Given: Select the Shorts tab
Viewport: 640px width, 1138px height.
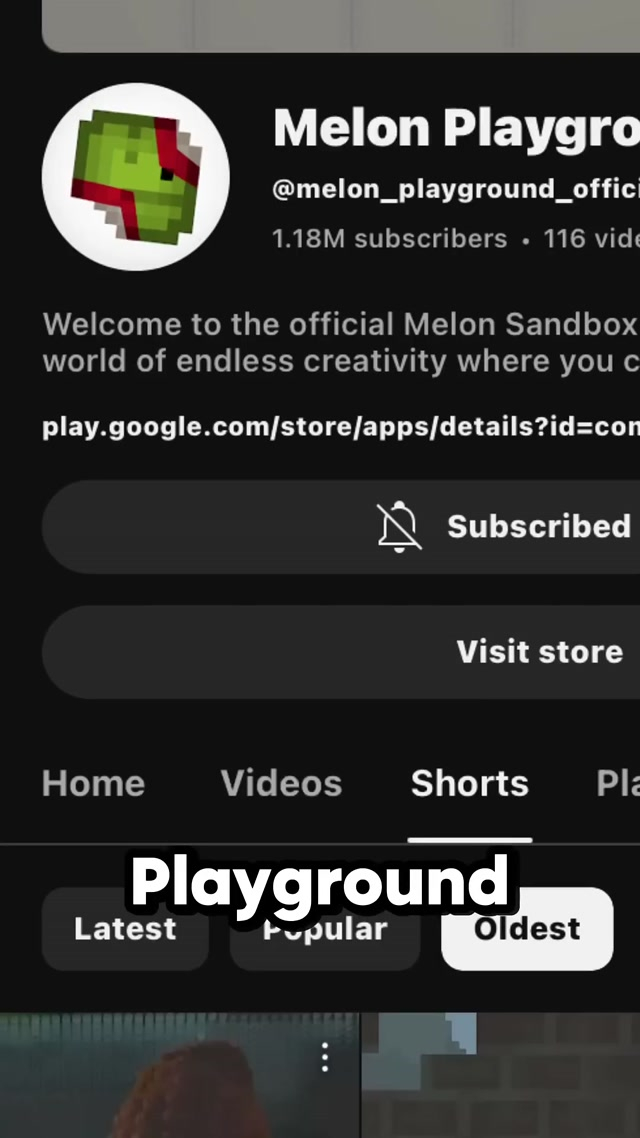Looking at the screenshot, I should coord(469,783).
